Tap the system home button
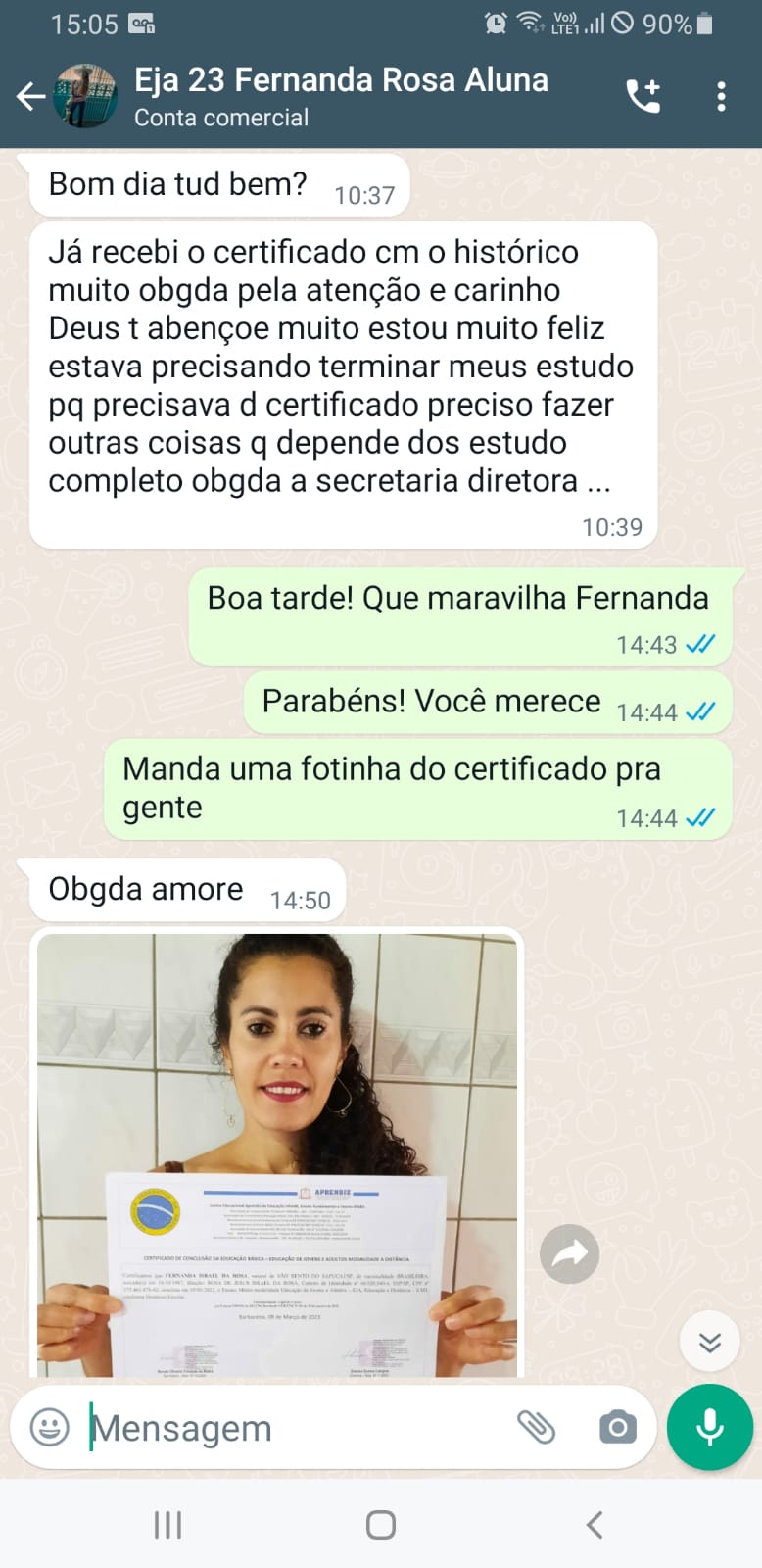 [380, 1524]
